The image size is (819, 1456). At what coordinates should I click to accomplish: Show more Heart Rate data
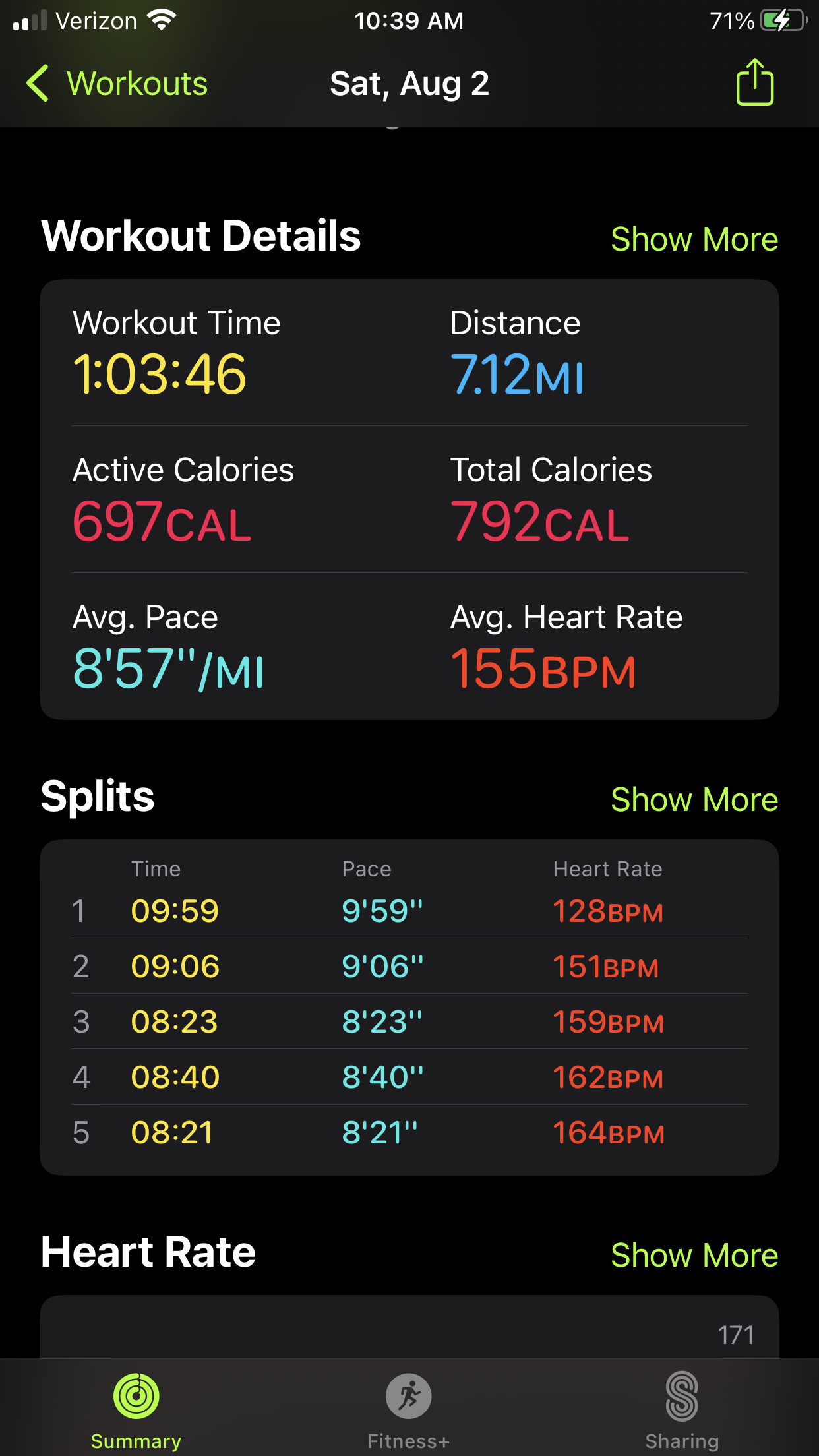694,1255
